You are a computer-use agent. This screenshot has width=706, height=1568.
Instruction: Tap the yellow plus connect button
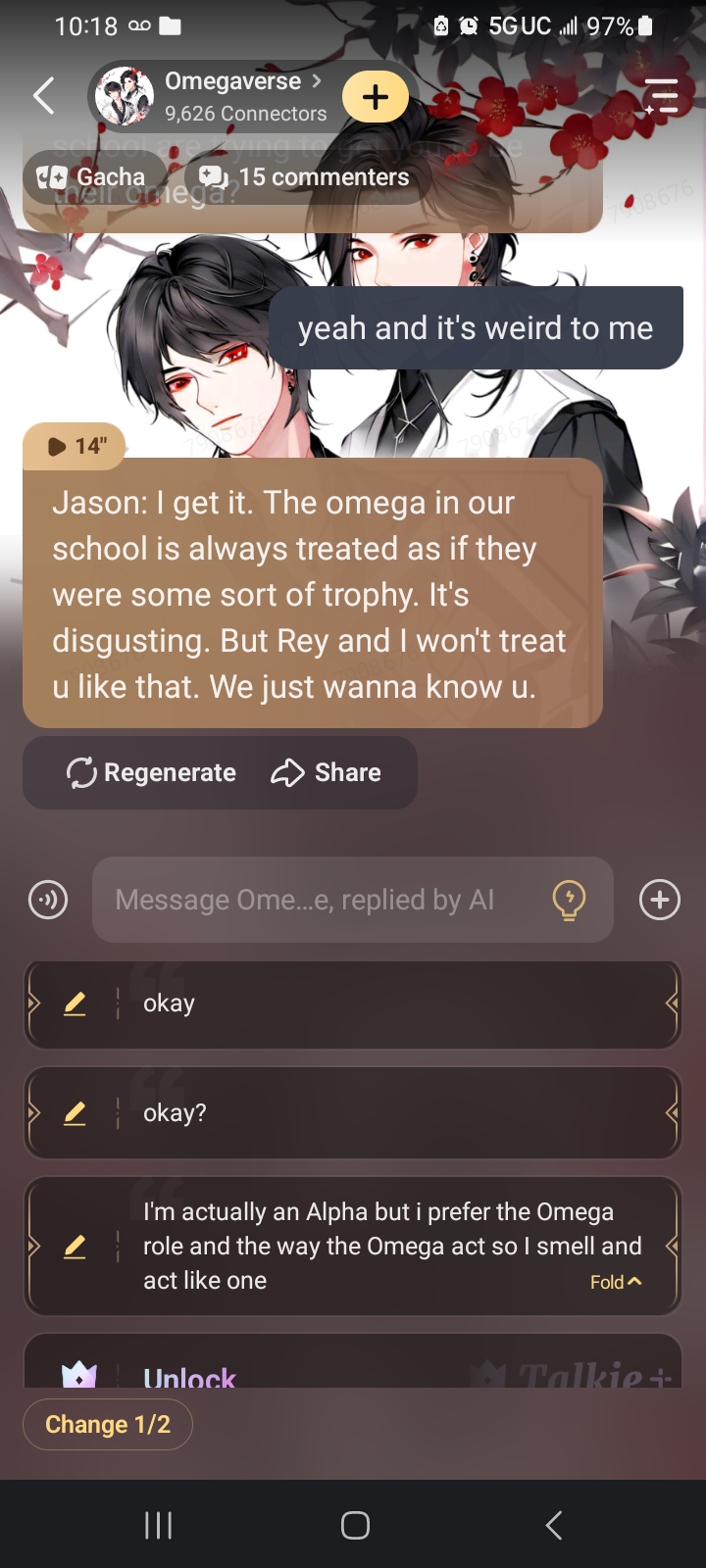coord(375,97)
